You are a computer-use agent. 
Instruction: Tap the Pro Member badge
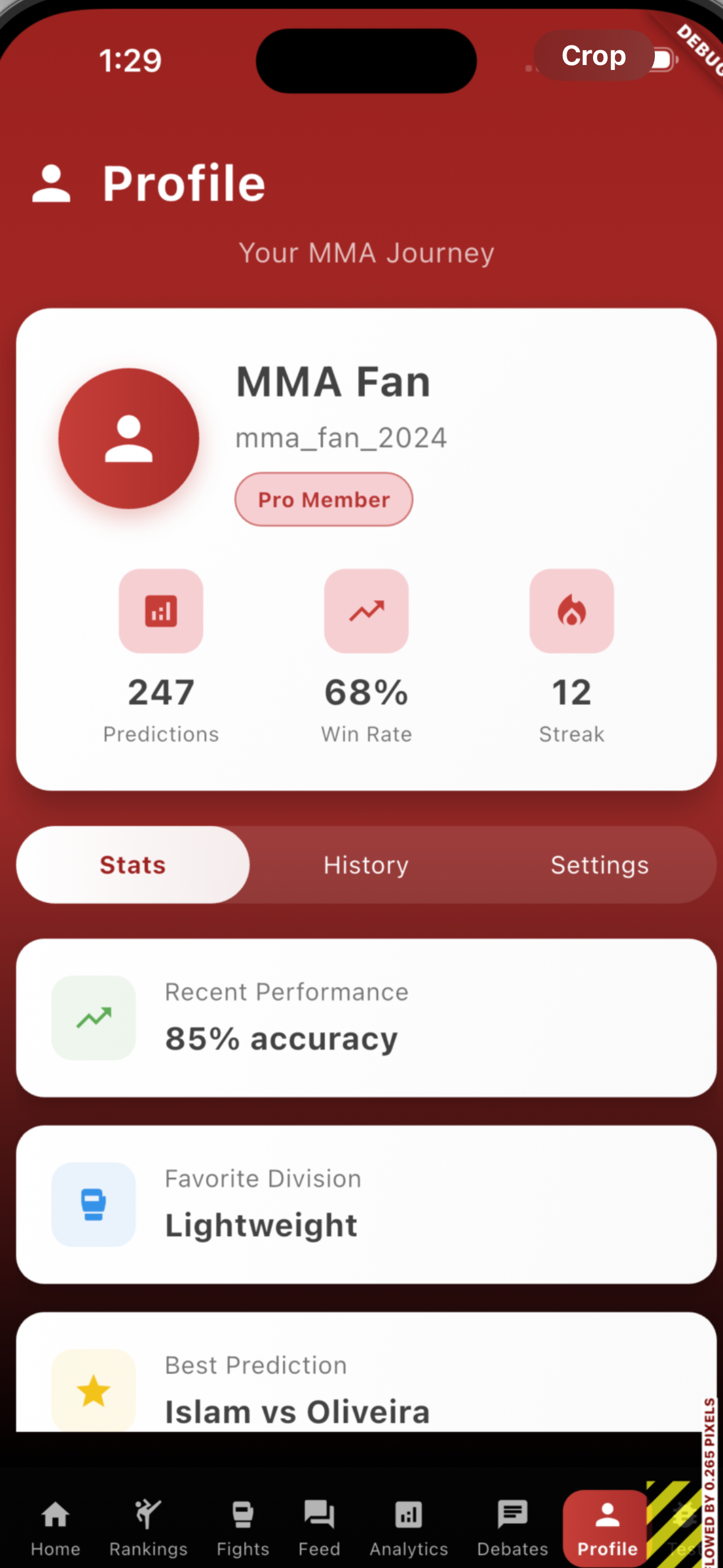324,499
